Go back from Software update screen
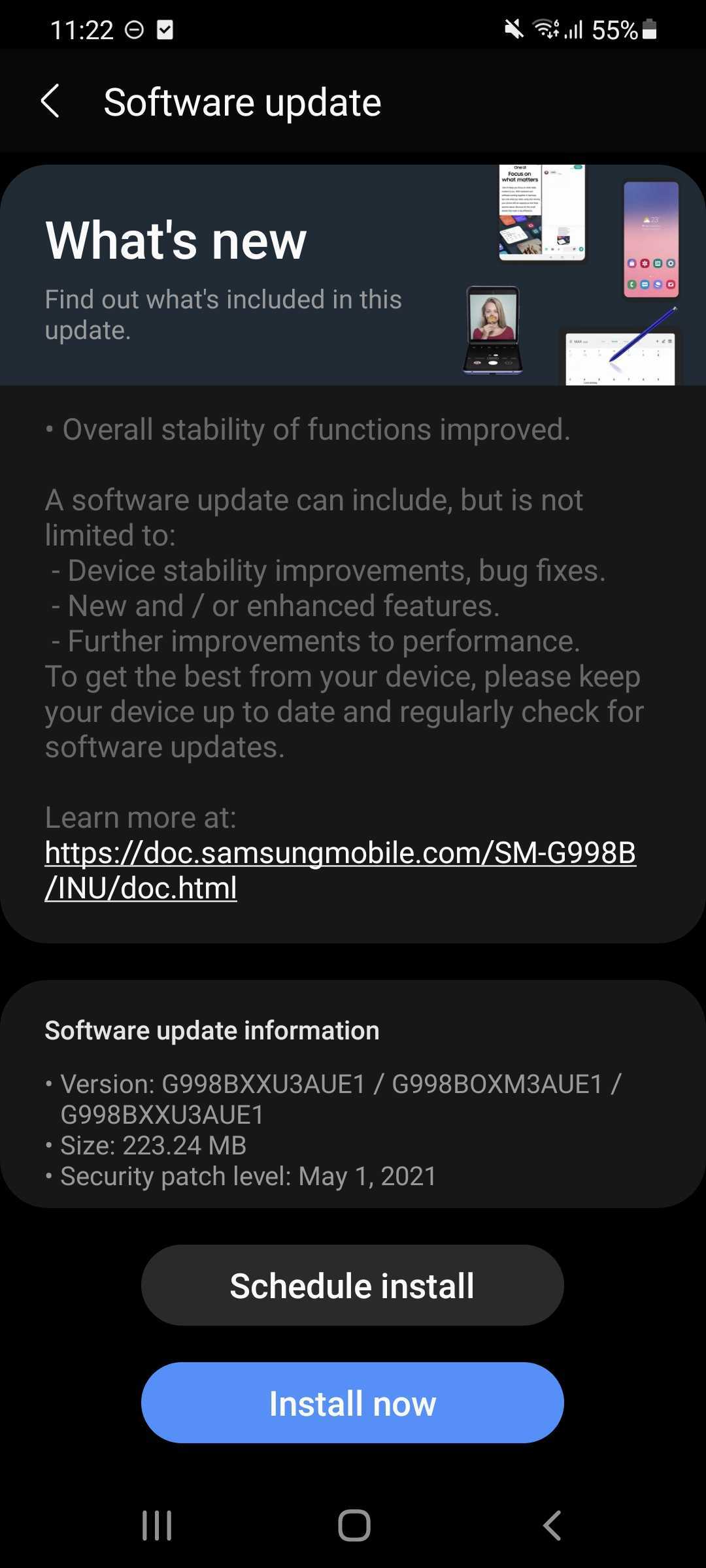This screenshot has height=1568, width=706. [x=50, y=102]
